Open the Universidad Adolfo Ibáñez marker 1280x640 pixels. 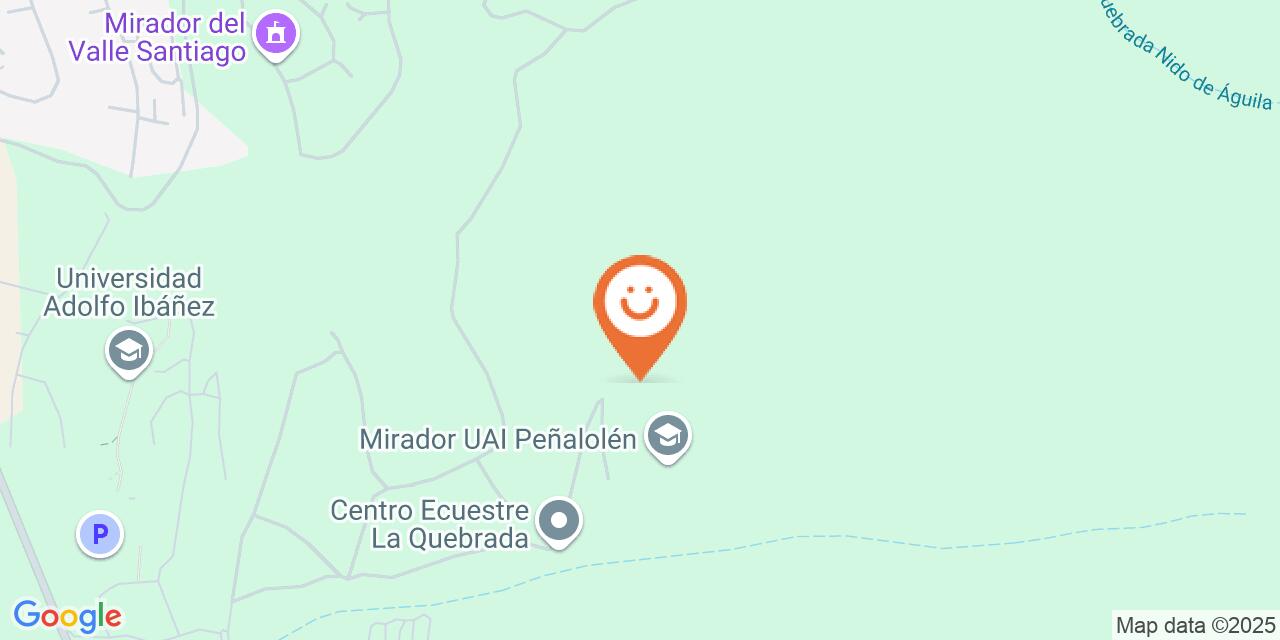(128, 351)
